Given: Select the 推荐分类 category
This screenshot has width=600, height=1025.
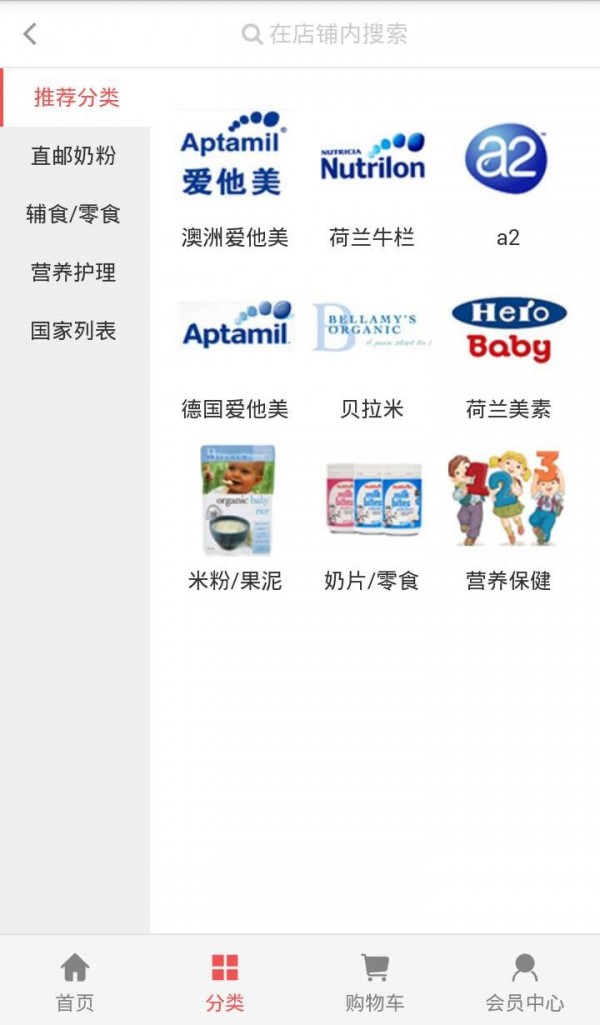Looking at the screenshot, I should (x=76, y=97).
